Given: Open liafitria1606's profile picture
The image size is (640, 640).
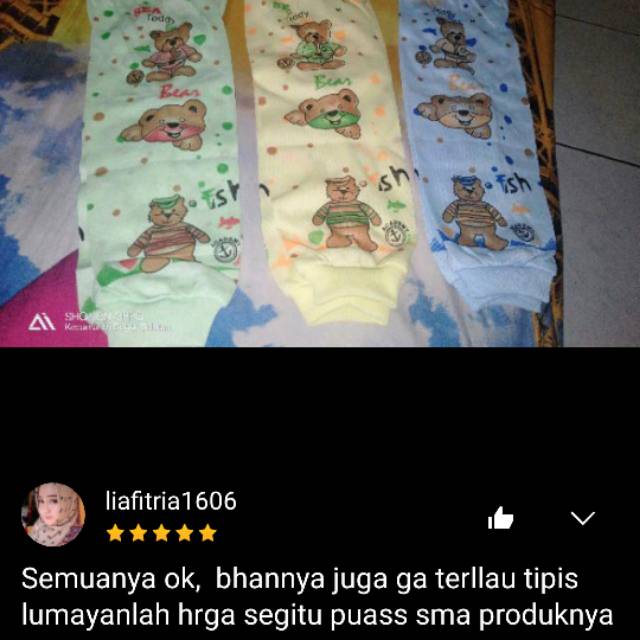Looking at the screenshot, I should click(53, 515).
